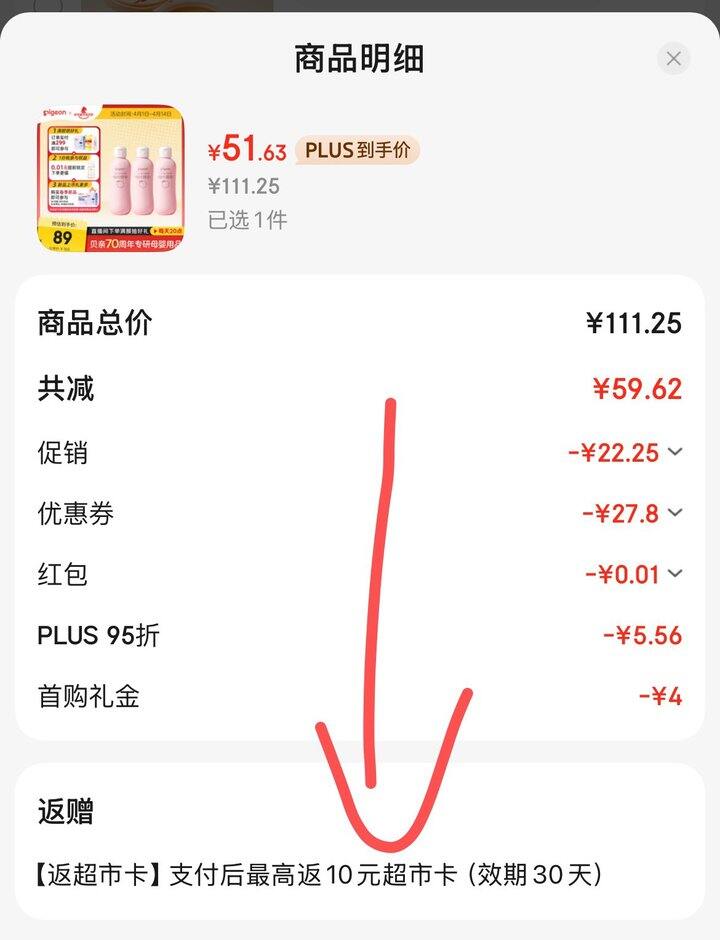This screenshot has width=720, height=940.
Task: Expand the 红包 discount details
Action: coord(675,574)
